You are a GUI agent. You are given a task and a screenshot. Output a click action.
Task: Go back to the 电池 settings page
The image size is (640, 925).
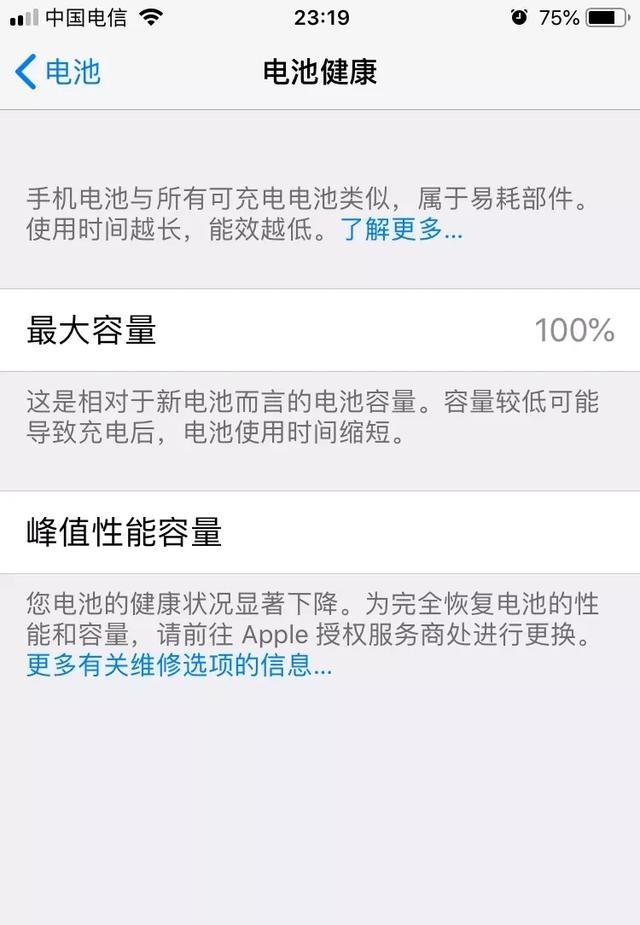58,72
